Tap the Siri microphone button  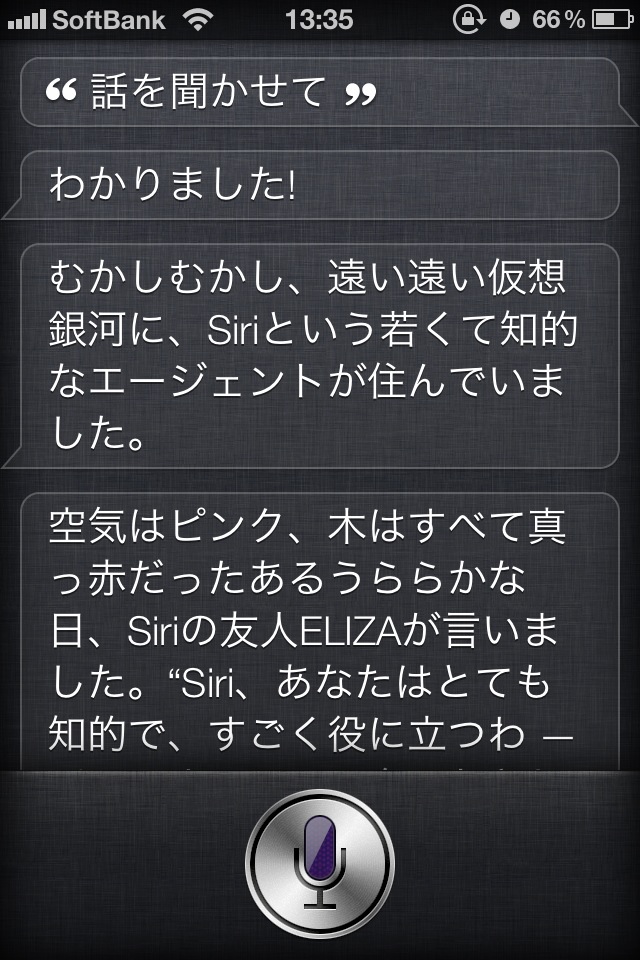(x=320, y=861)
